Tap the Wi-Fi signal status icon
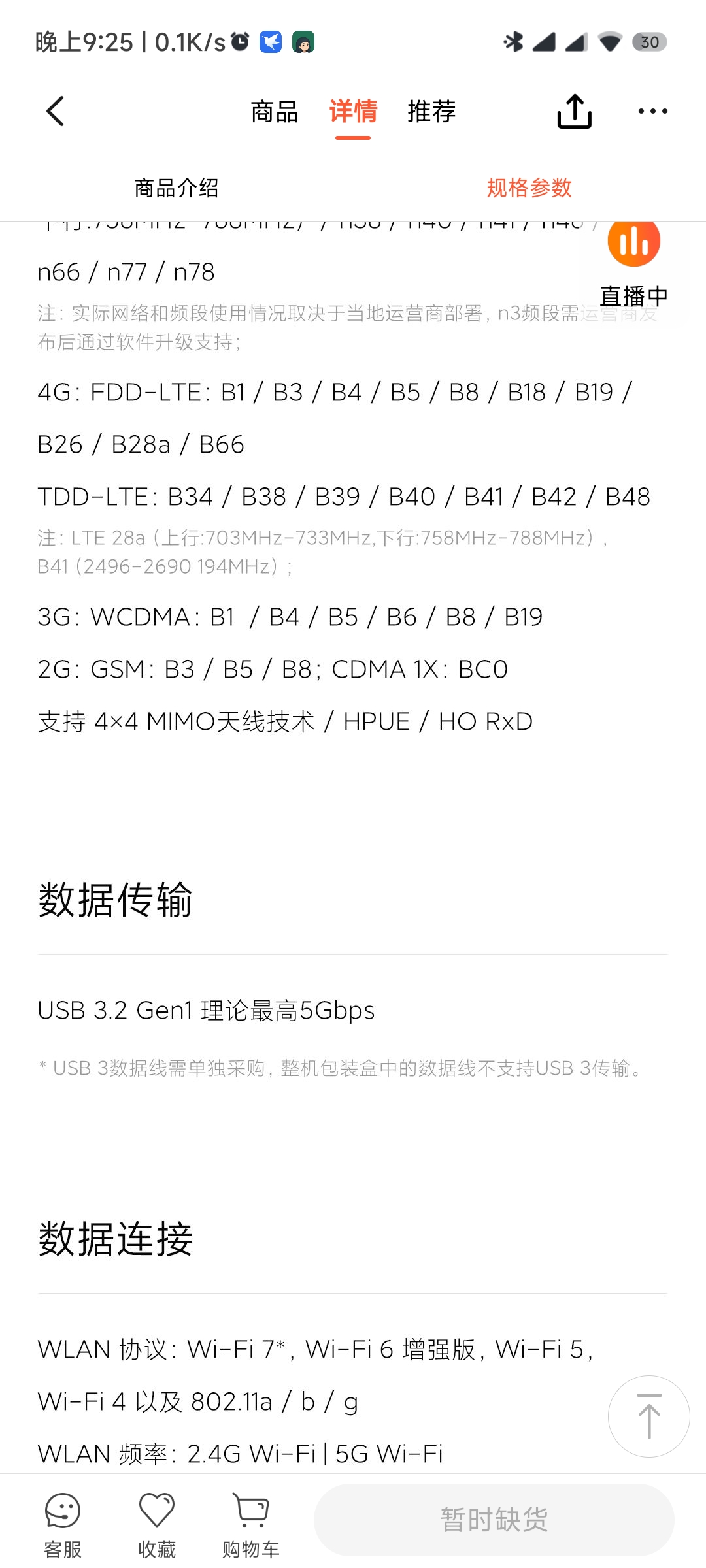The image size is (706, 1568). click(x=609, y=42)
